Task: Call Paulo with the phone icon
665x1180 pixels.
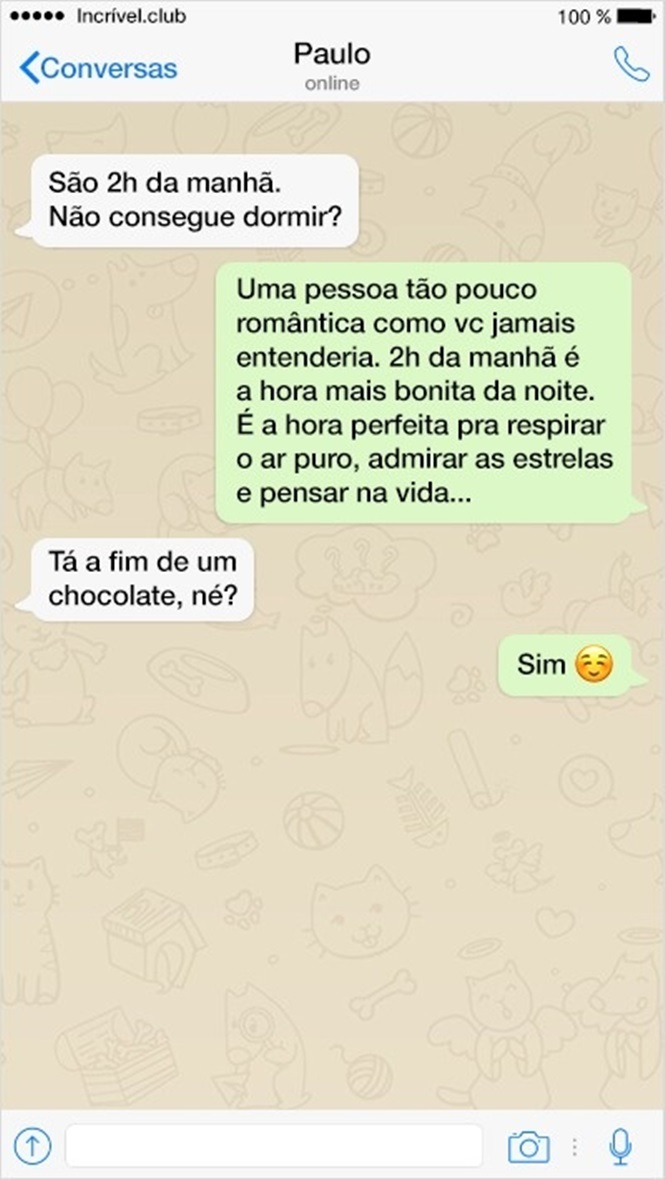Action: pos(630,64)
